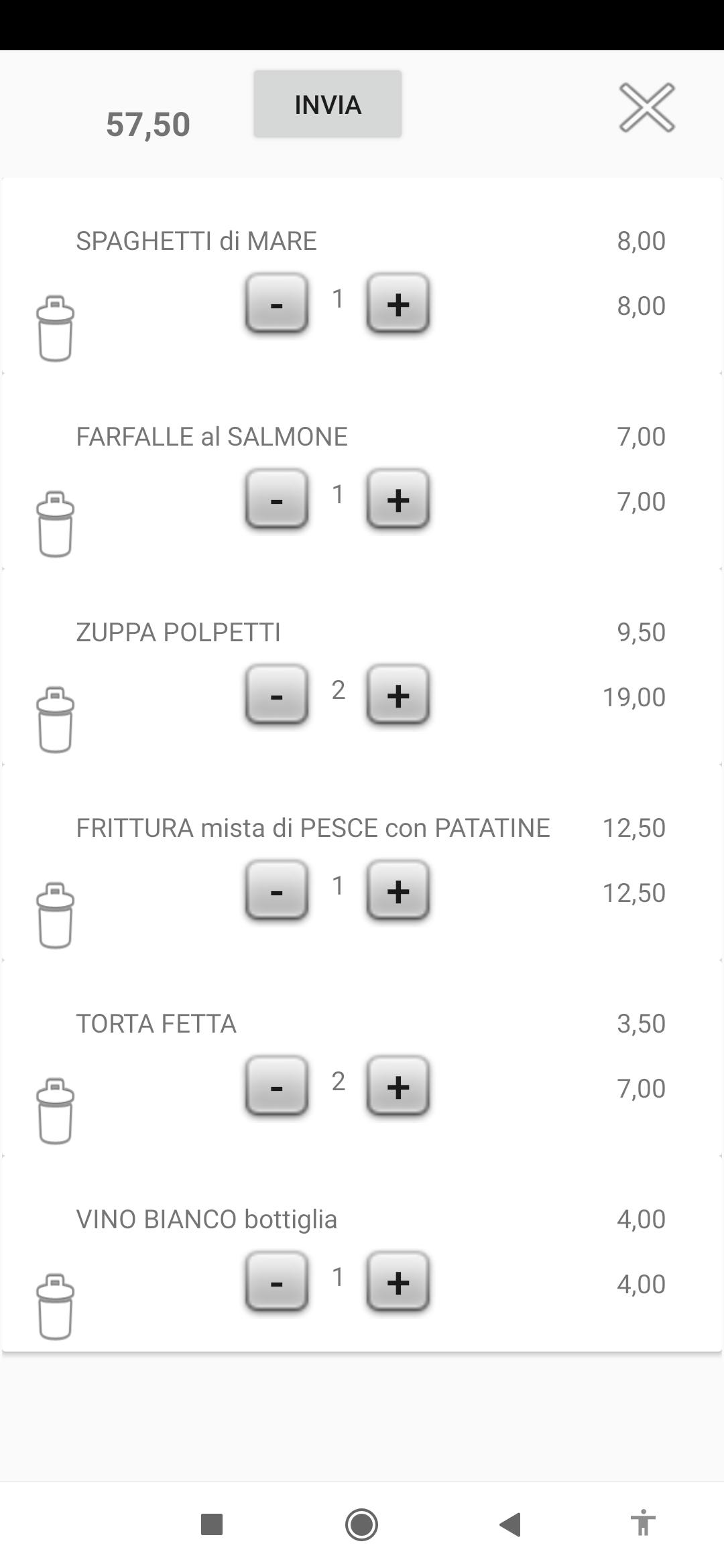Increase TORTA FETTA quantity
The image size is (724, 1568).
398,1086
